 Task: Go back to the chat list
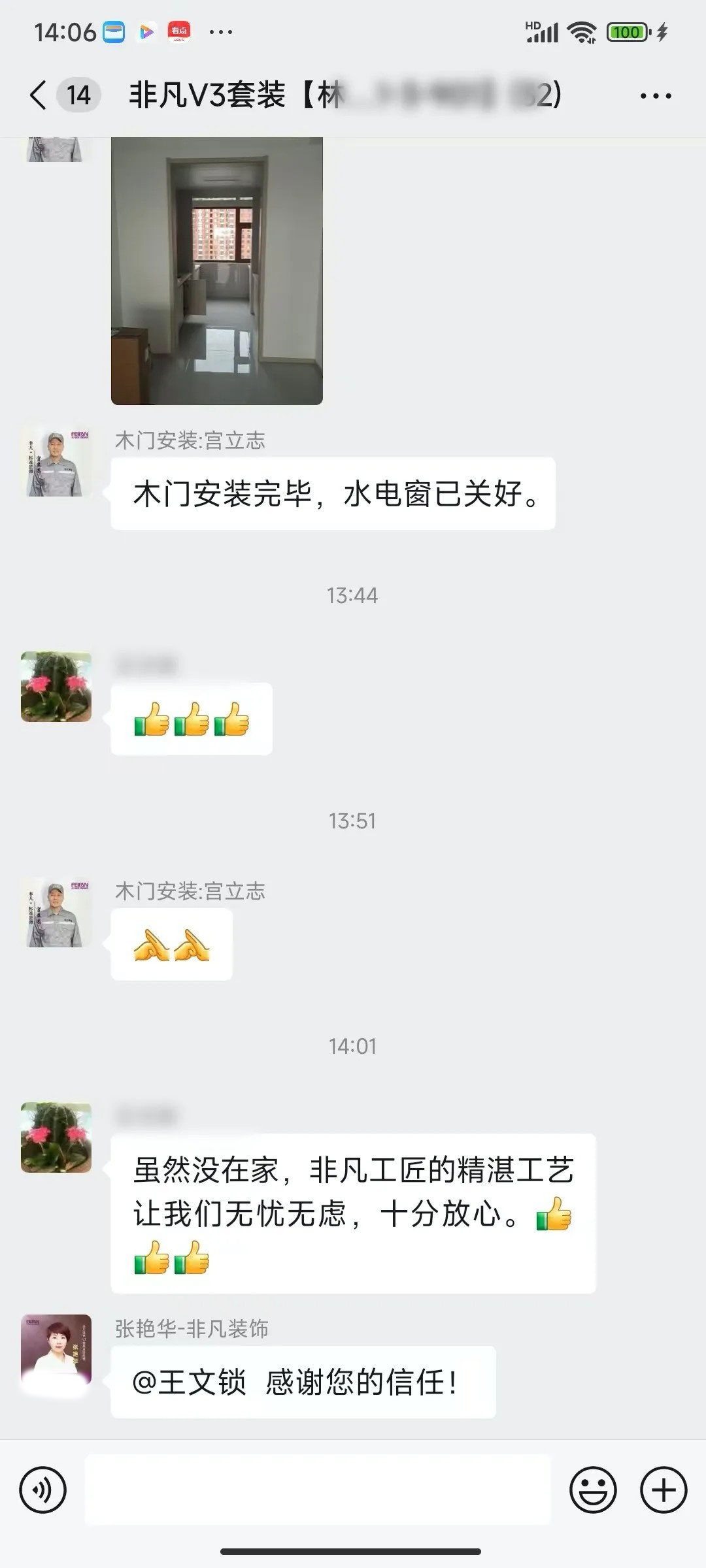tap(39, 95)
